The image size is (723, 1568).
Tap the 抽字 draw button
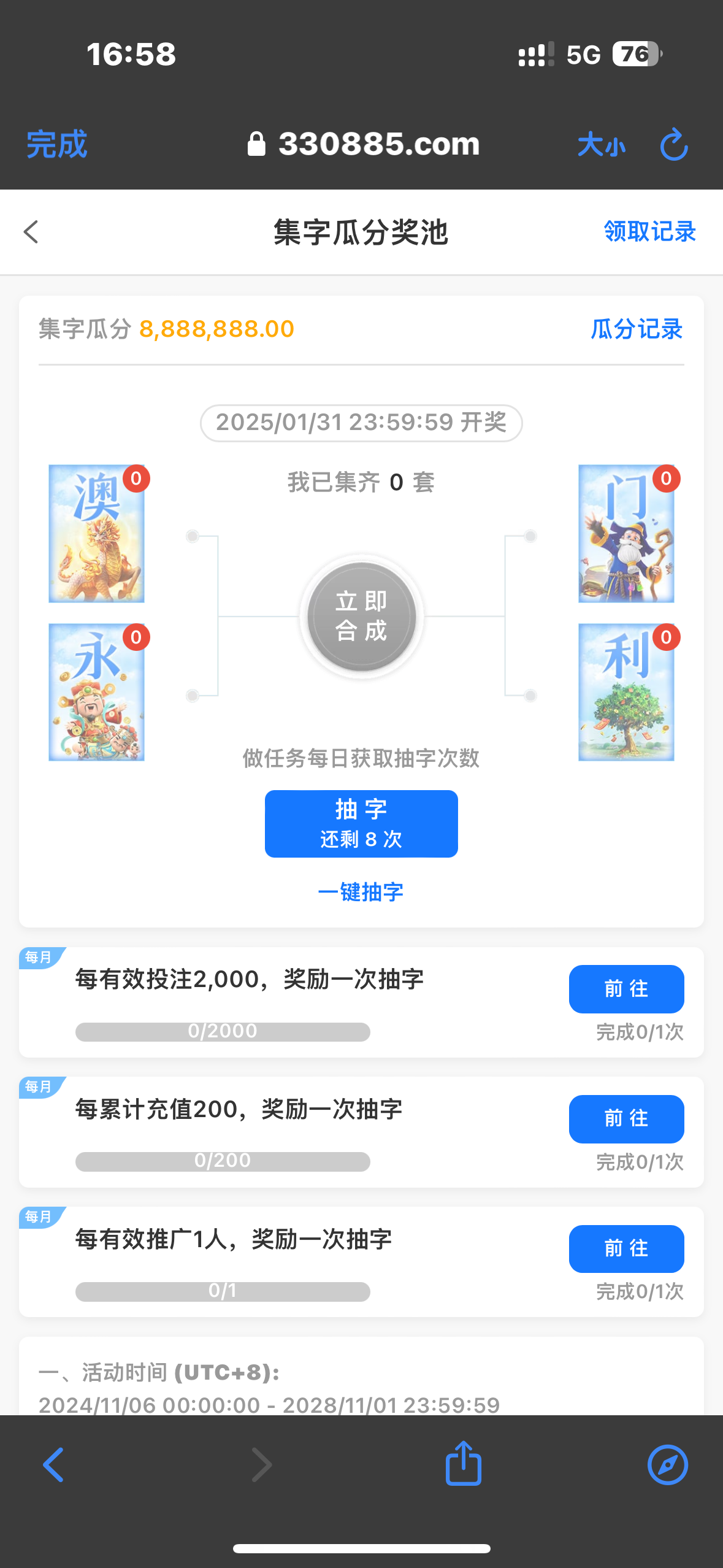pos(361,823)
